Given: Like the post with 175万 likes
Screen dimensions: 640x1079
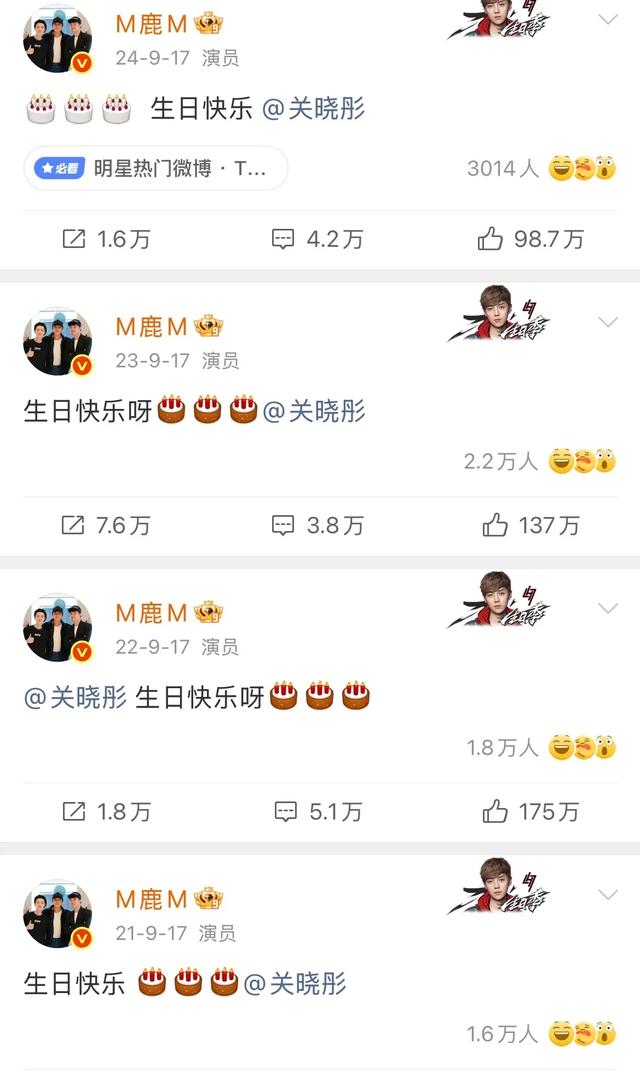Looking at the screenshot, I should (531, 811).
